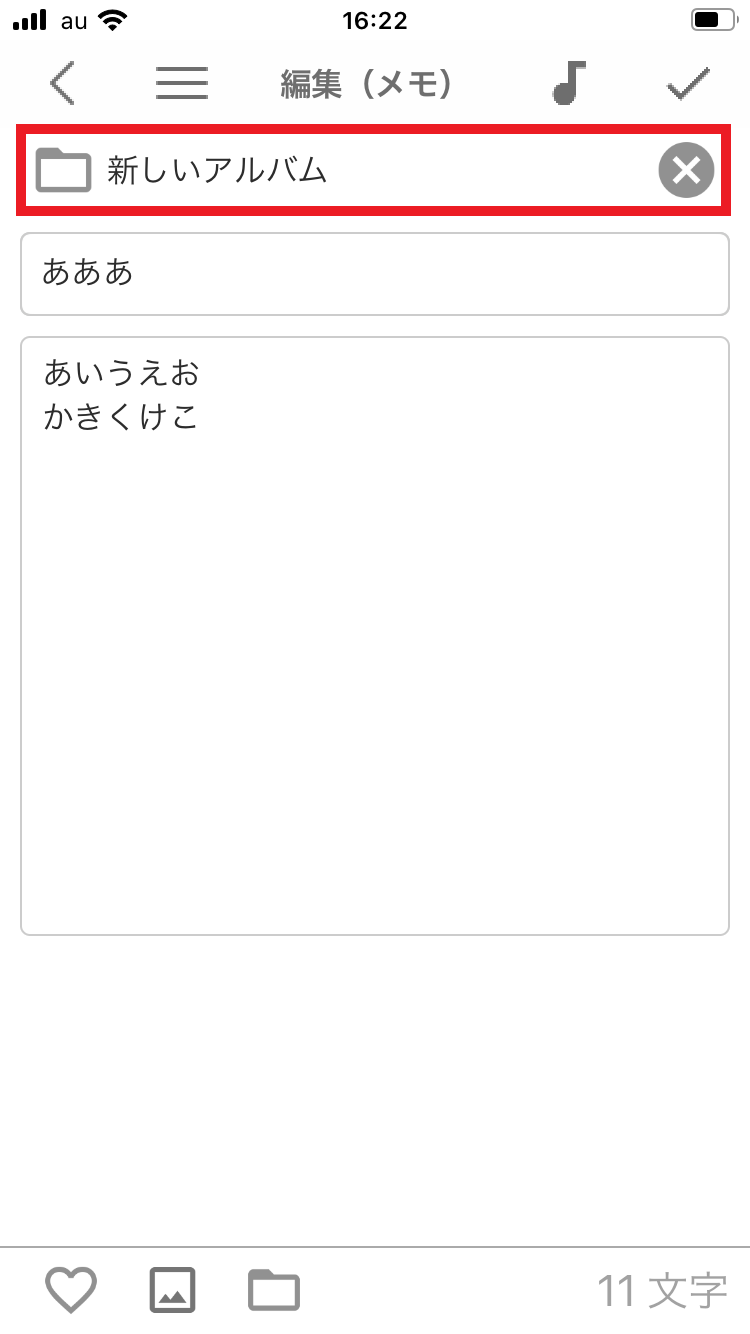Tap the music note icon
Screen dimensions: 750x1334
coord(570,83)
